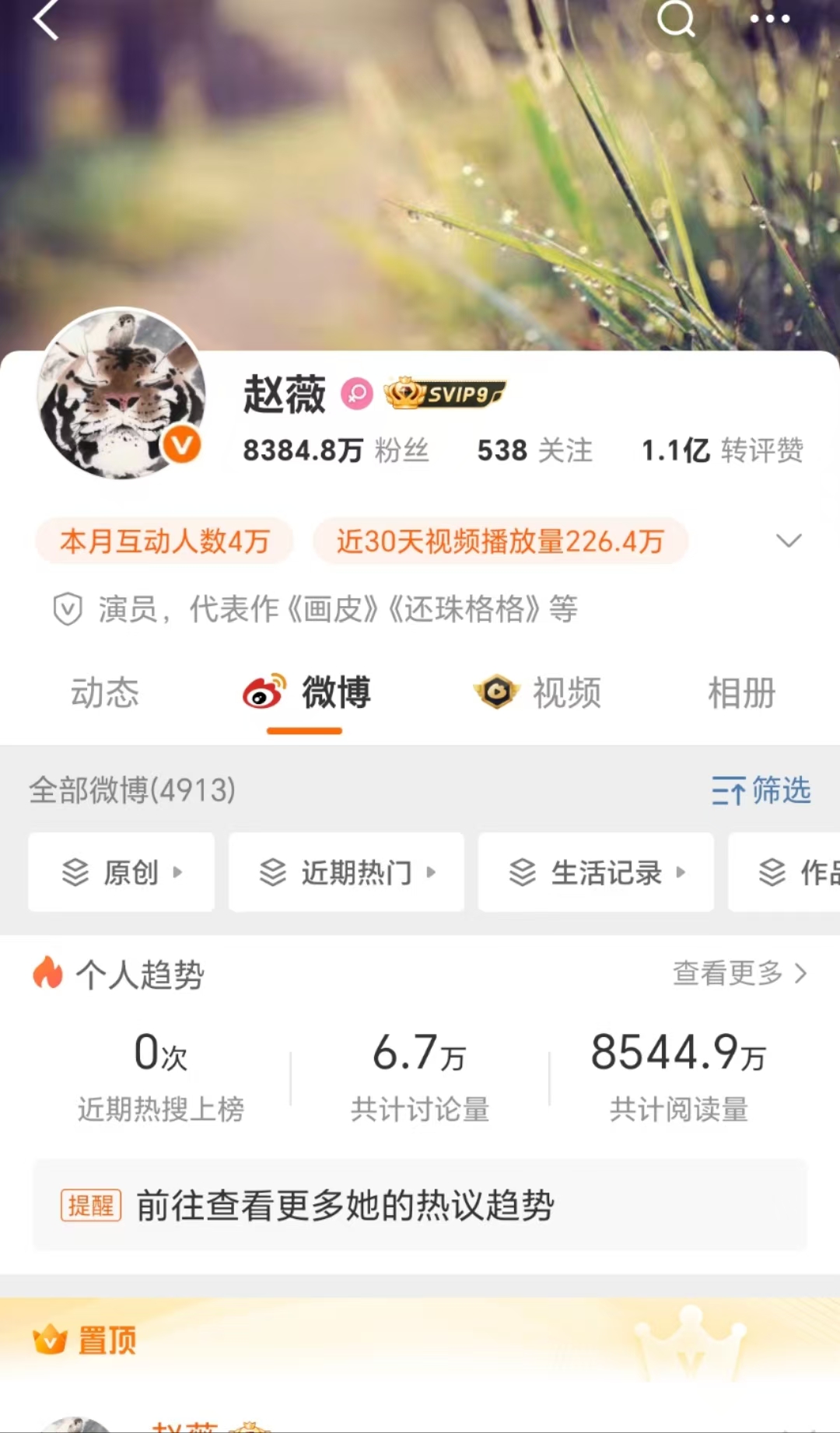Select the 近期热门 category chip
The image size is (840, 1433).
346,872
